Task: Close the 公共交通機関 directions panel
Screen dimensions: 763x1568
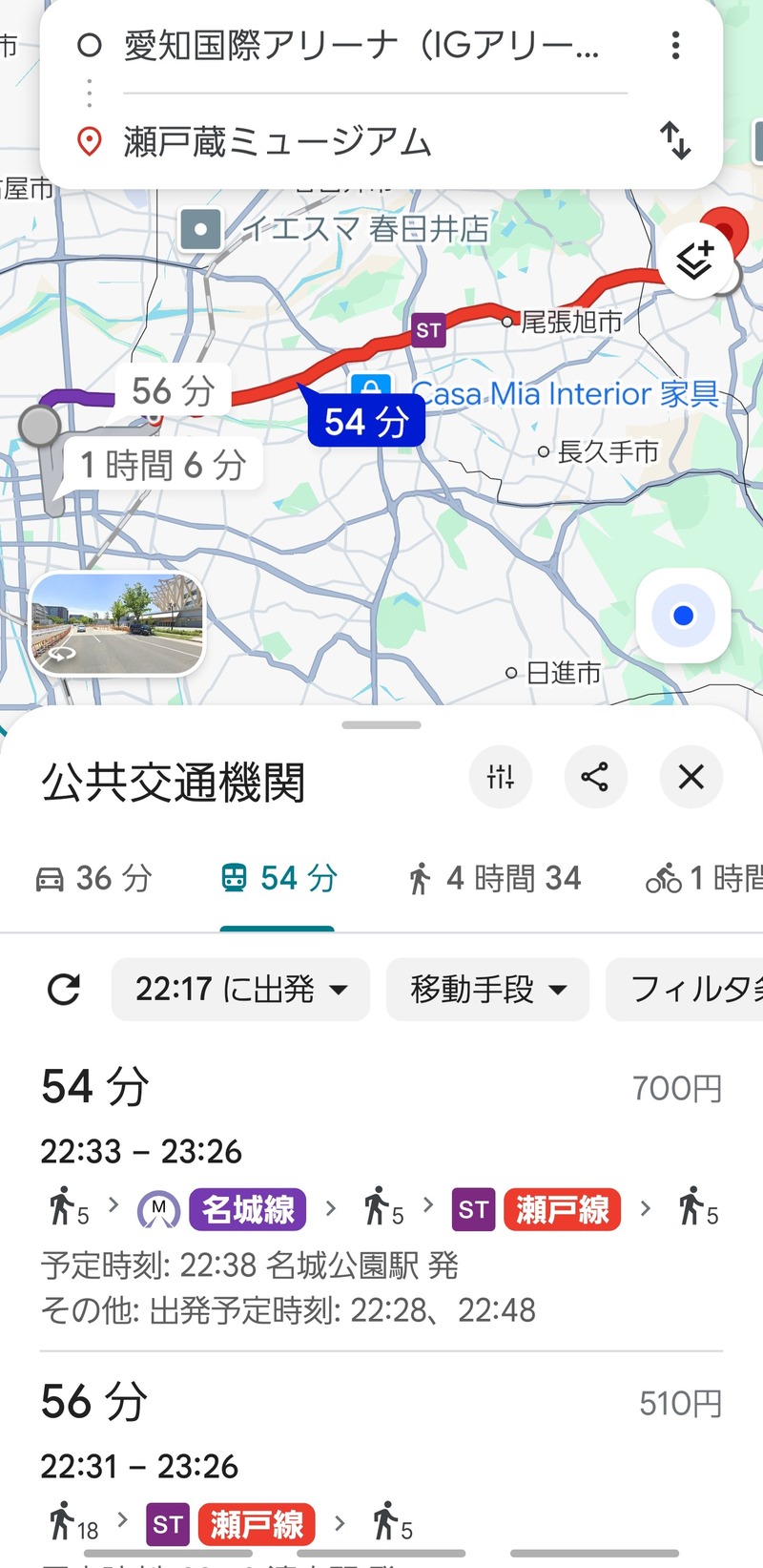Action: pyautogui.click(x=691, y=777)
